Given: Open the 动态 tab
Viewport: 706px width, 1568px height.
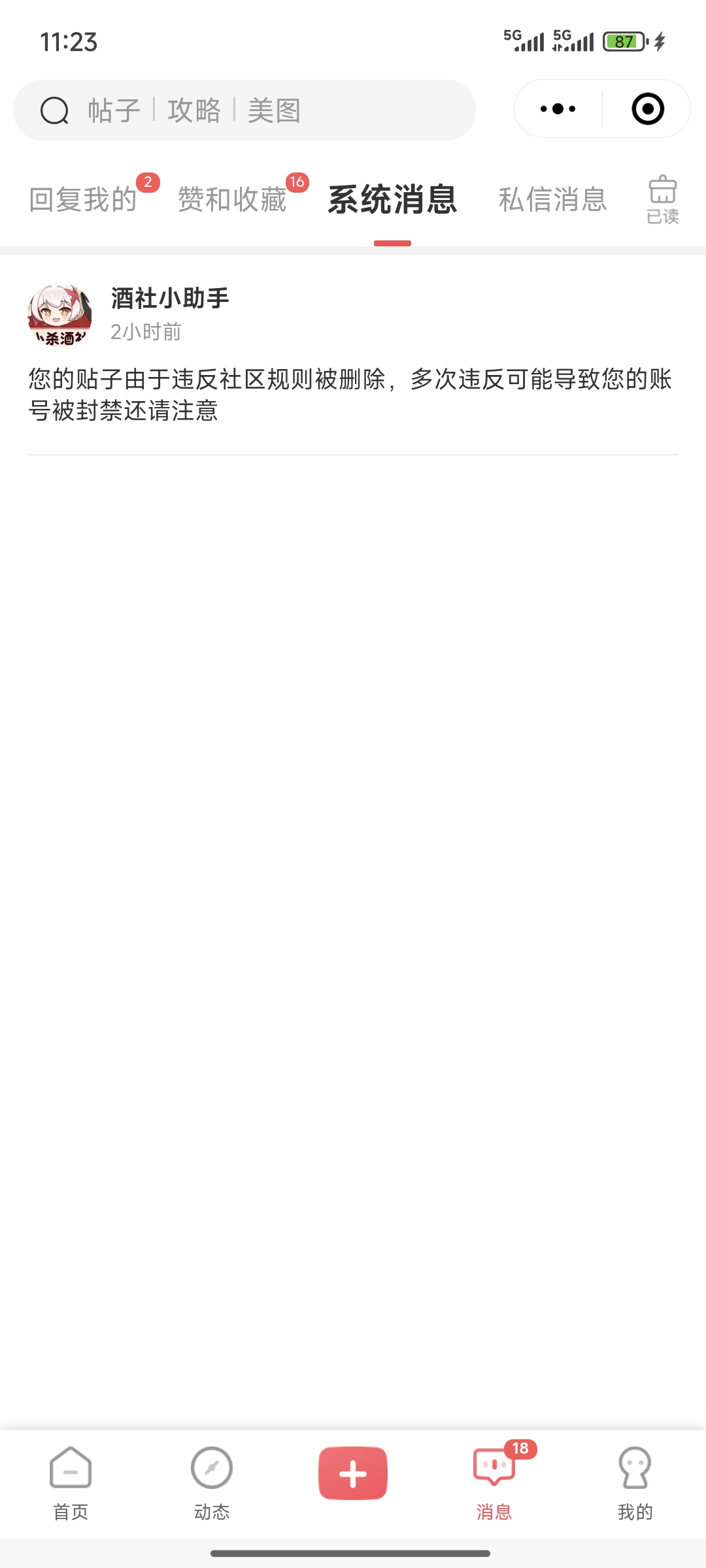Looking at the screenshot, I should click(x=212, y=1483).
